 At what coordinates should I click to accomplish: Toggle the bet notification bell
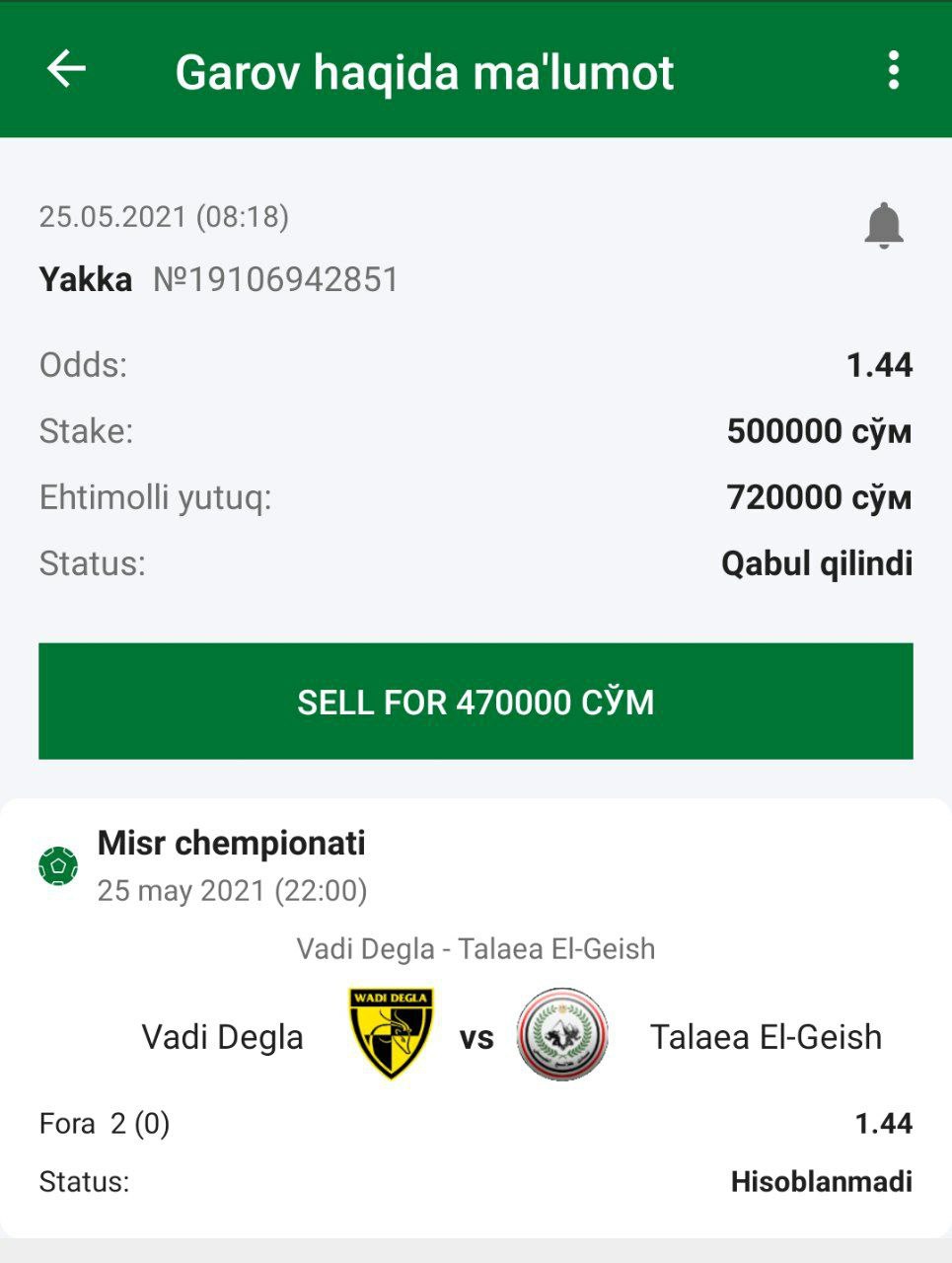pos(883,226)
